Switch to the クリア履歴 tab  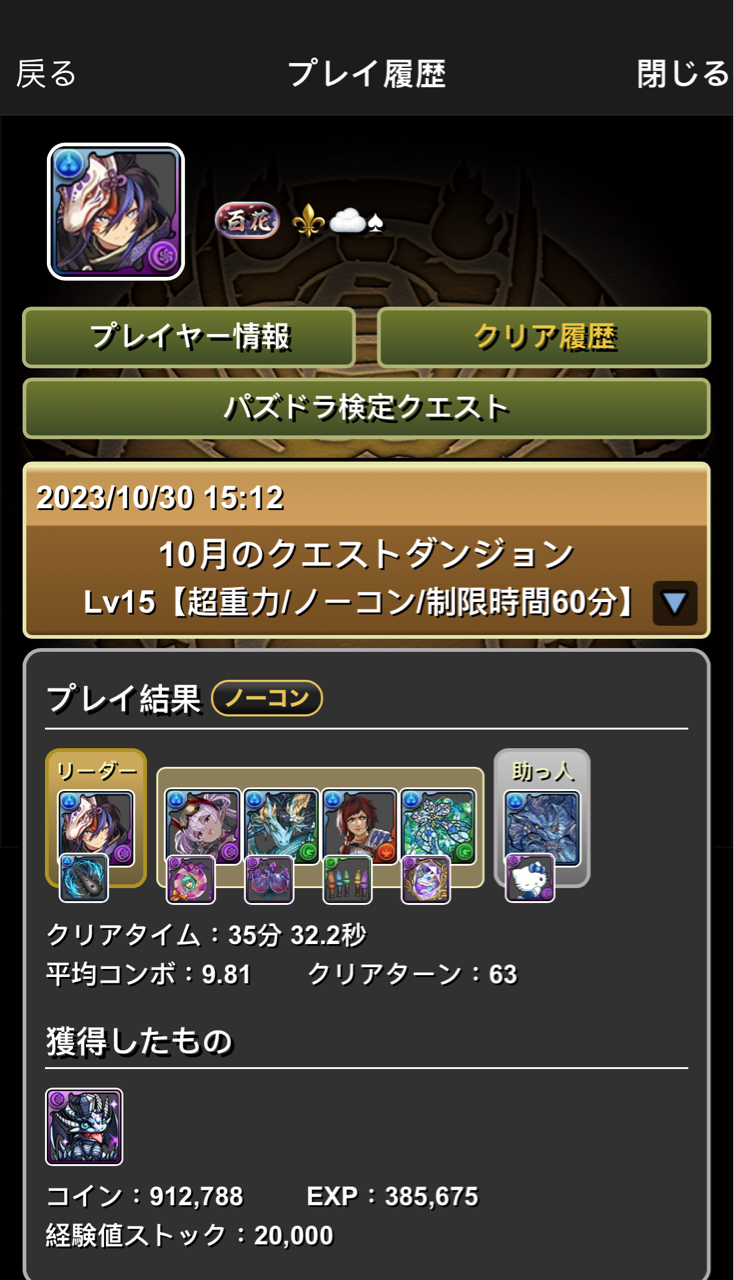click(x=544, y=337)
